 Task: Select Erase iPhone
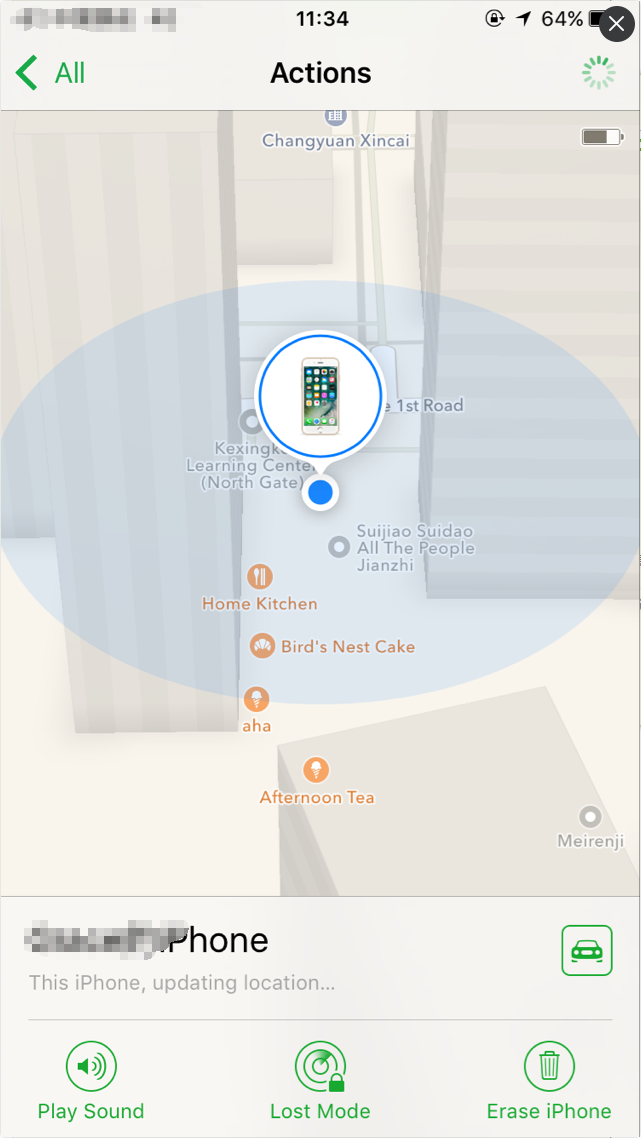(549, 1080)
